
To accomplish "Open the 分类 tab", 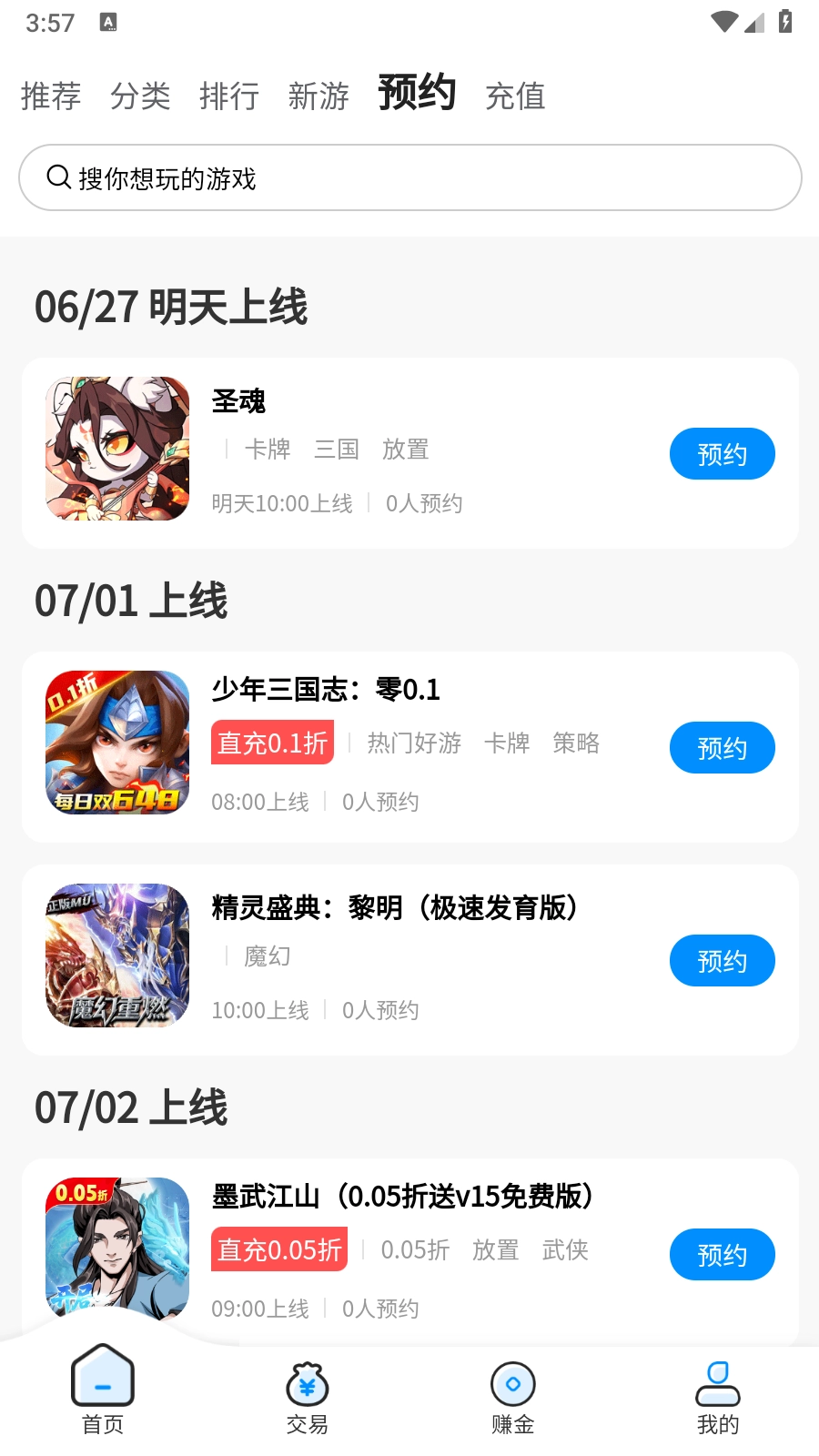I will [140, 96].
